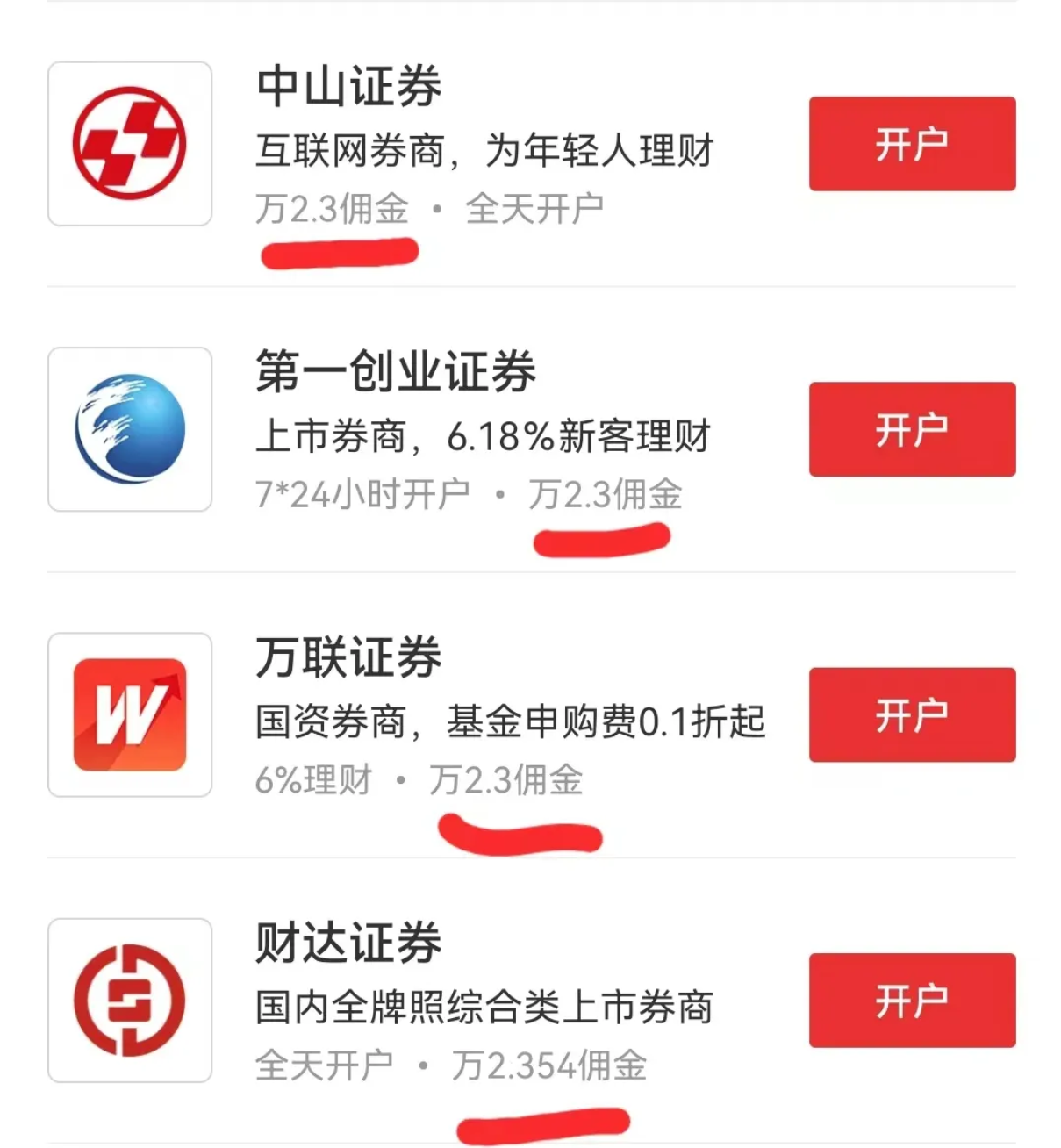The width and height of the screenshot is (1061, 1148).
Task: Select the 万联证券 name link
Action: (x=349, y=654)
